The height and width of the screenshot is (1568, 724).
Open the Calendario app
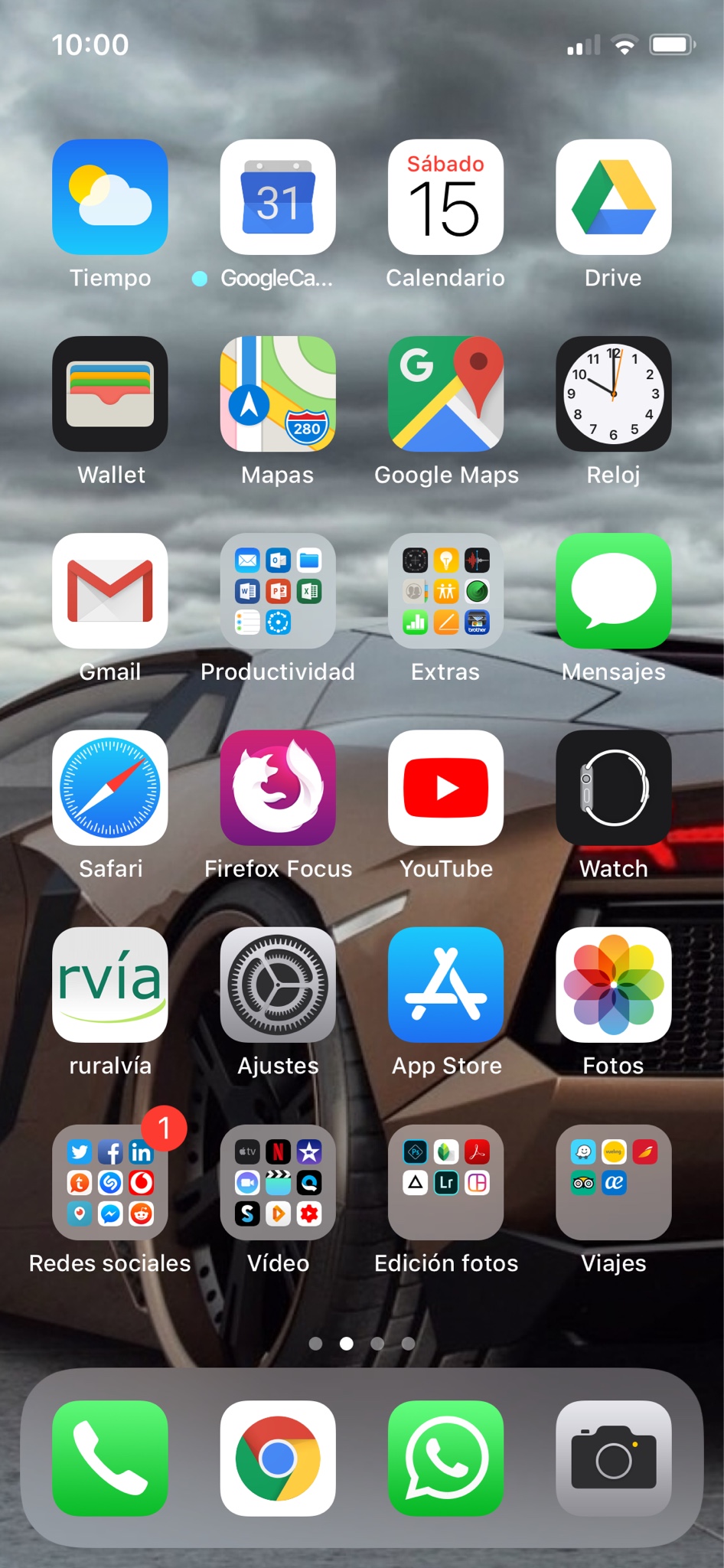tap(445, 197)
